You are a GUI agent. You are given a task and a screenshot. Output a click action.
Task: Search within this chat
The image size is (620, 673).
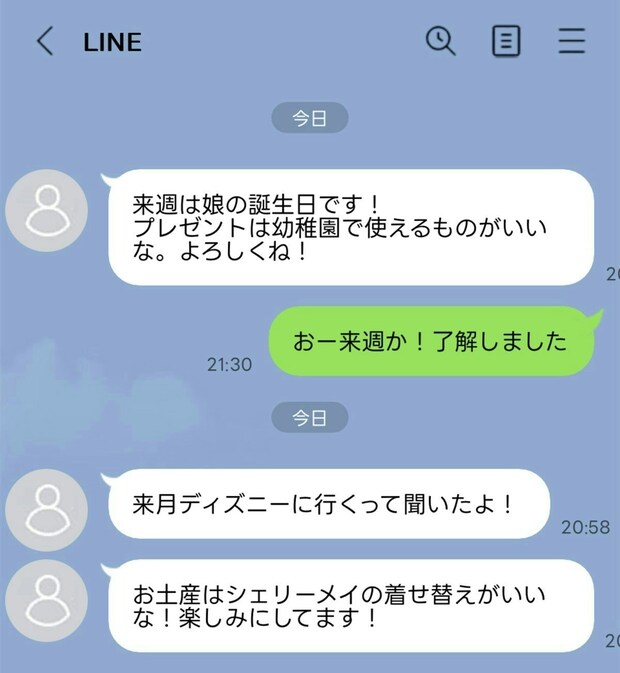440,41
